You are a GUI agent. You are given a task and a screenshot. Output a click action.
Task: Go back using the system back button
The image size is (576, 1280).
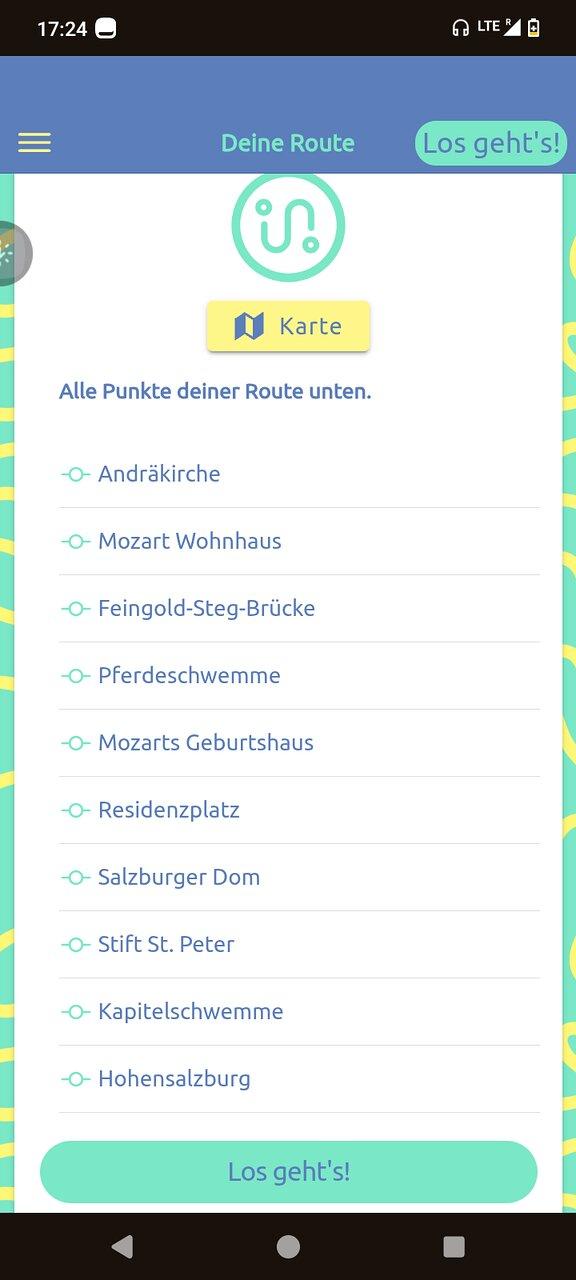122,1246
